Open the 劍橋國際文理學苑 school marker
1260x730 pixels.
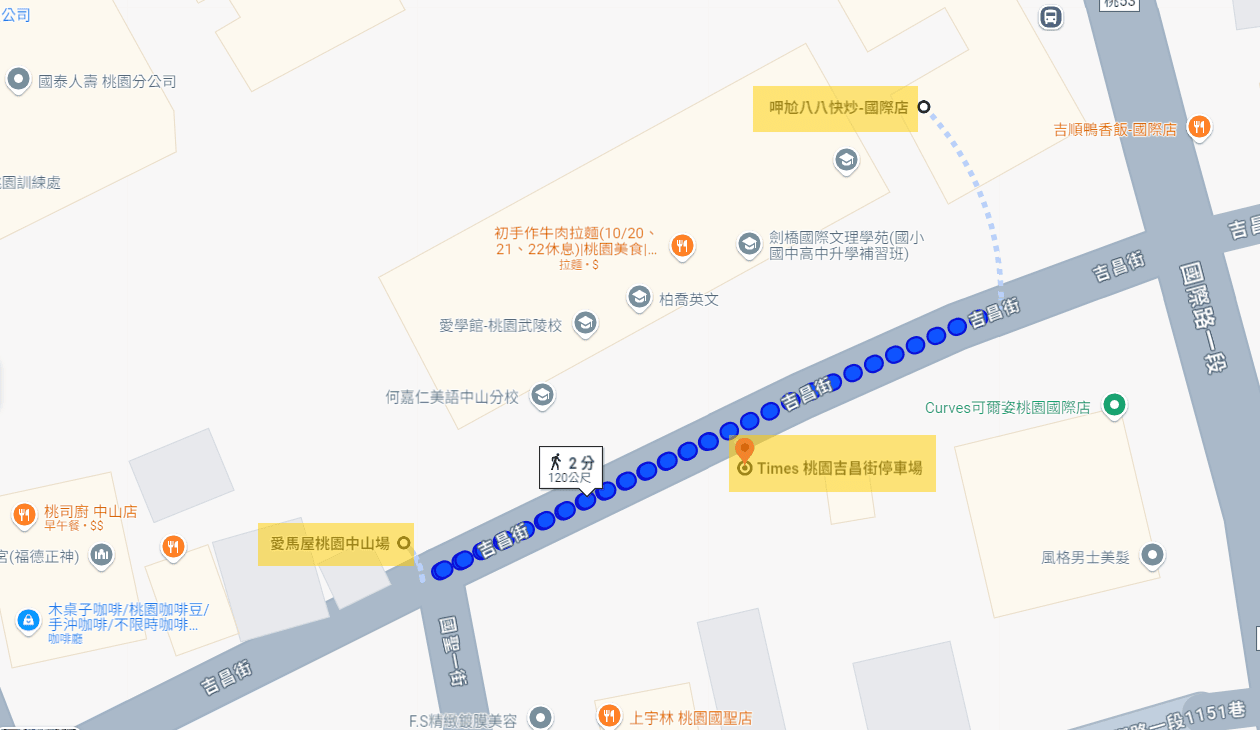[x=749, y=243]
